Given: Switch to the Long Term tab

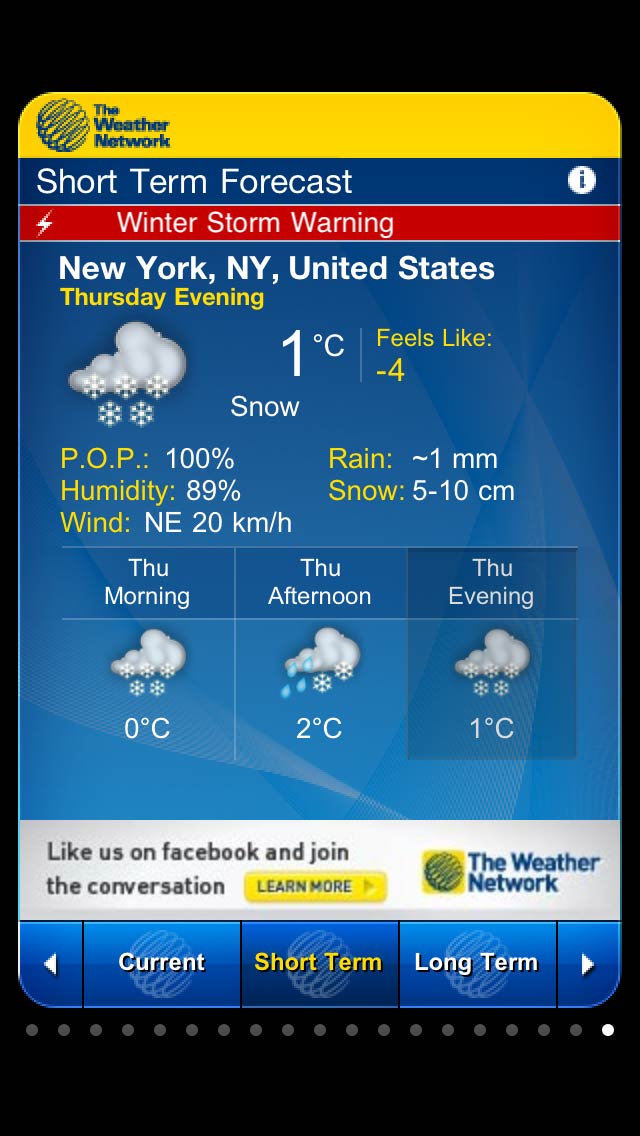Looking at the screenshot, I should pos(477,963).
